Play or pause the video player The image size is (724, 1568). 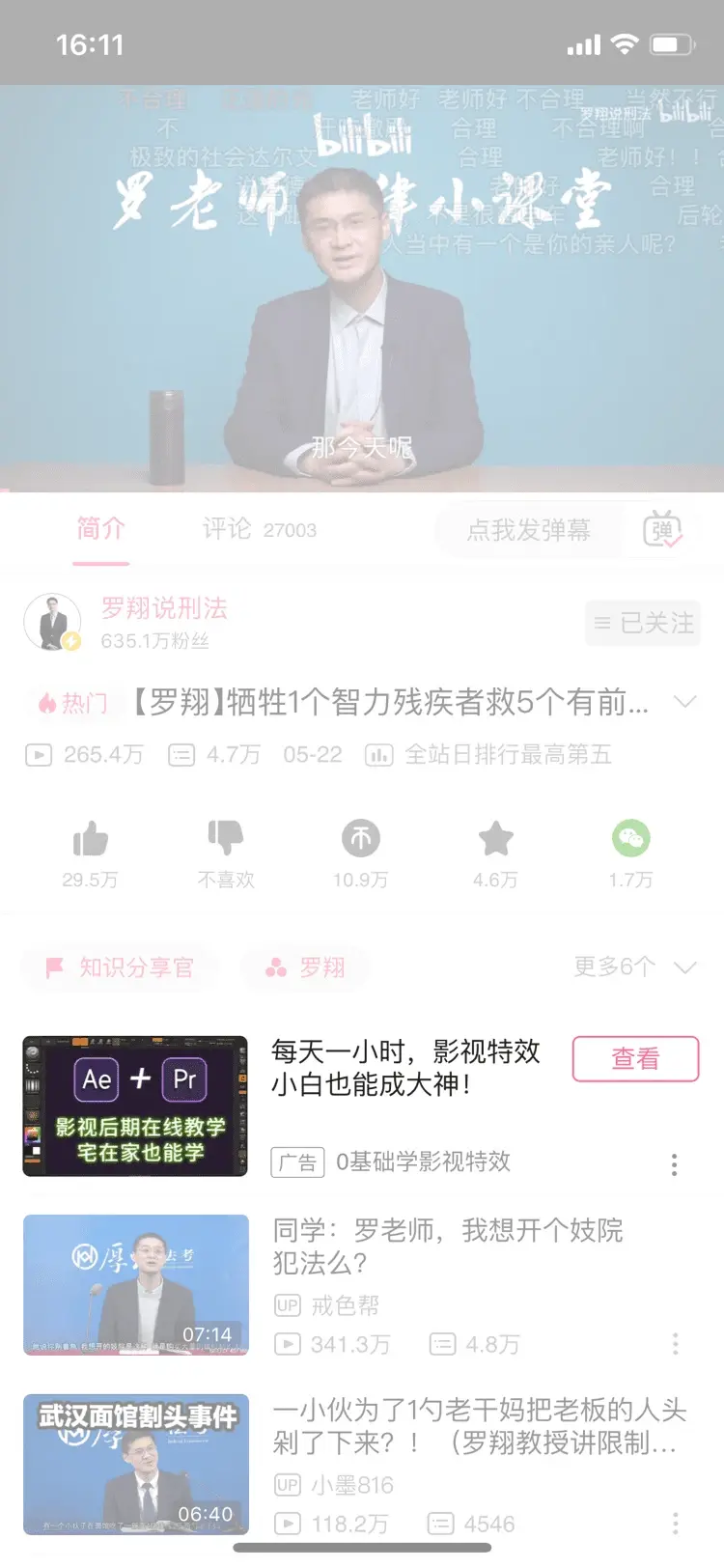point(362,290)
